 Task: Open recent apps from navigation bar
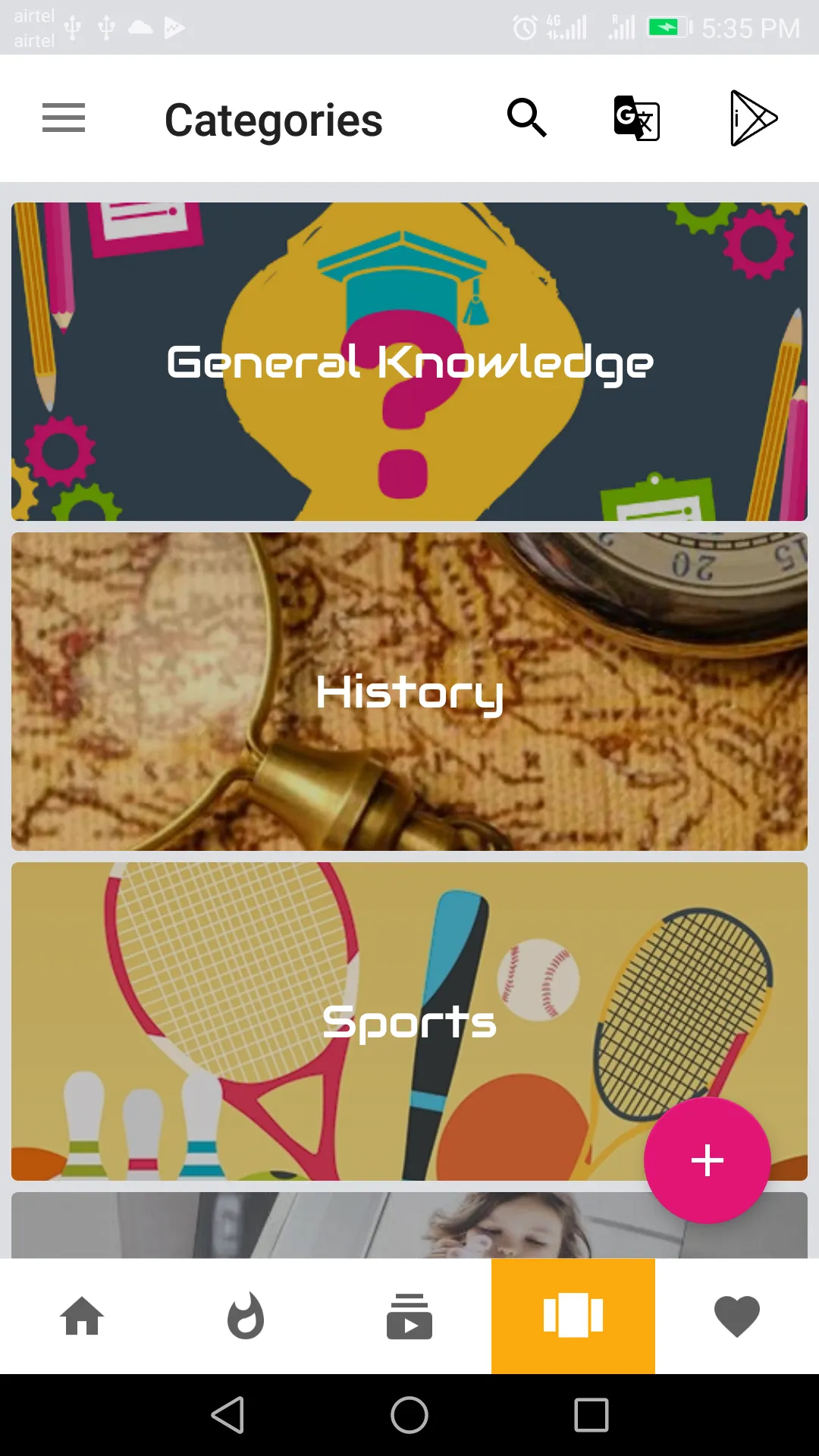pyautogui.click(x=591, y=1415)
